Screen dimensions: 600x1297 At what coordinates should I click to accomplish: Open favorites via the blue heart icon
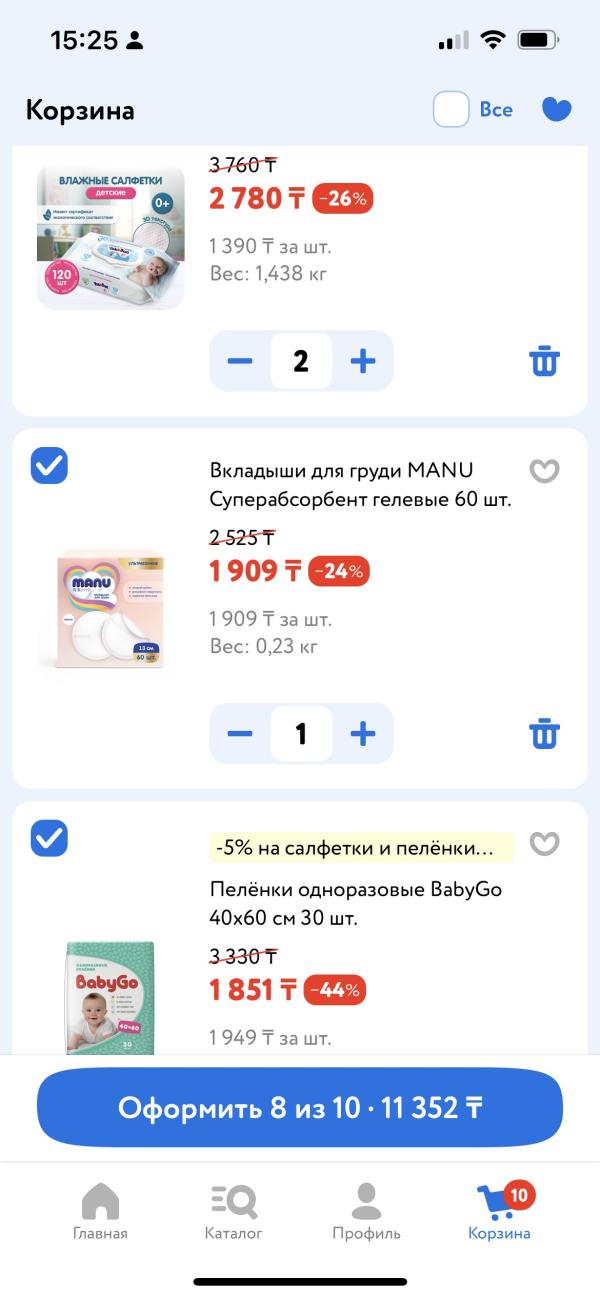click(x=556, y=109)
